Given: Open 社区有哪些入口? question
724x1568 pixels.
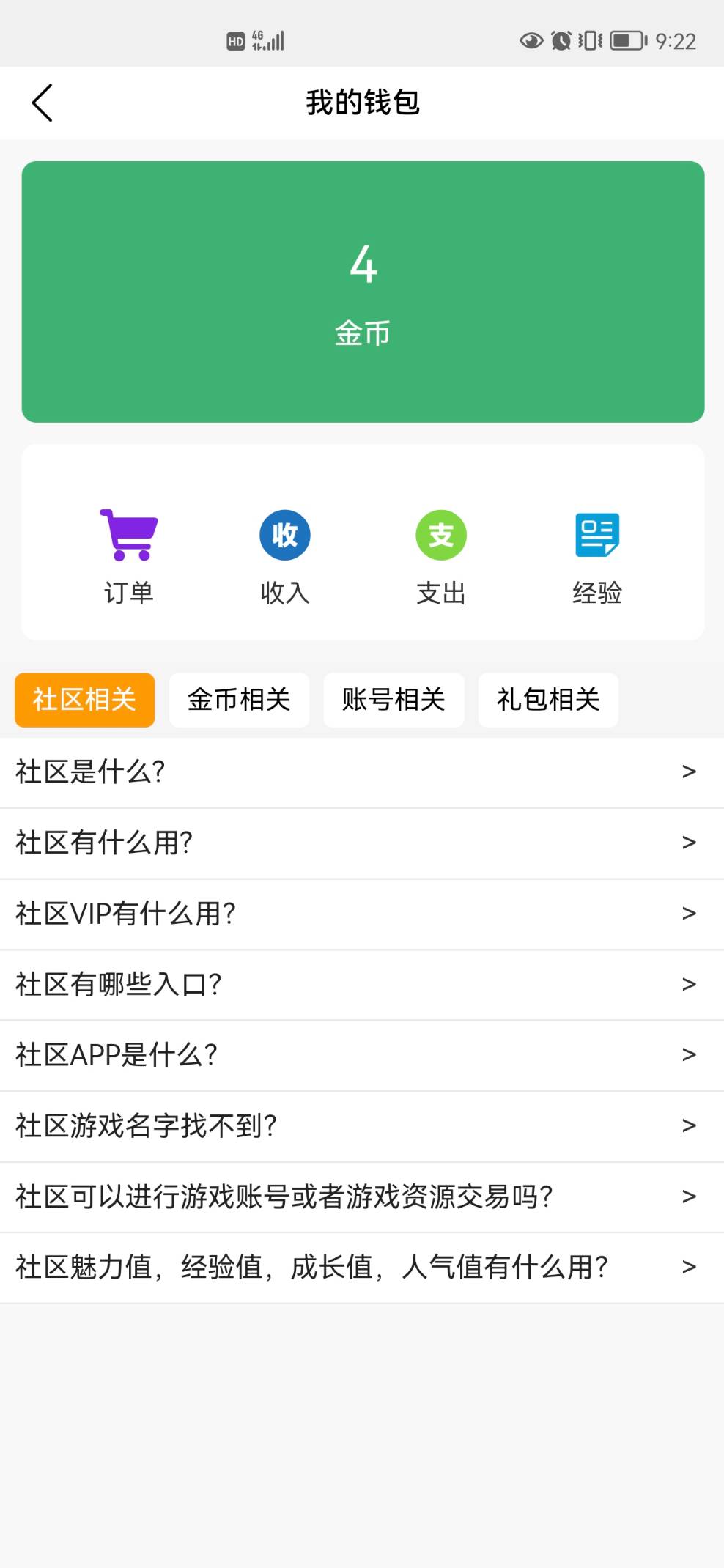Looking at the screenshot, I should click(362, 985).
